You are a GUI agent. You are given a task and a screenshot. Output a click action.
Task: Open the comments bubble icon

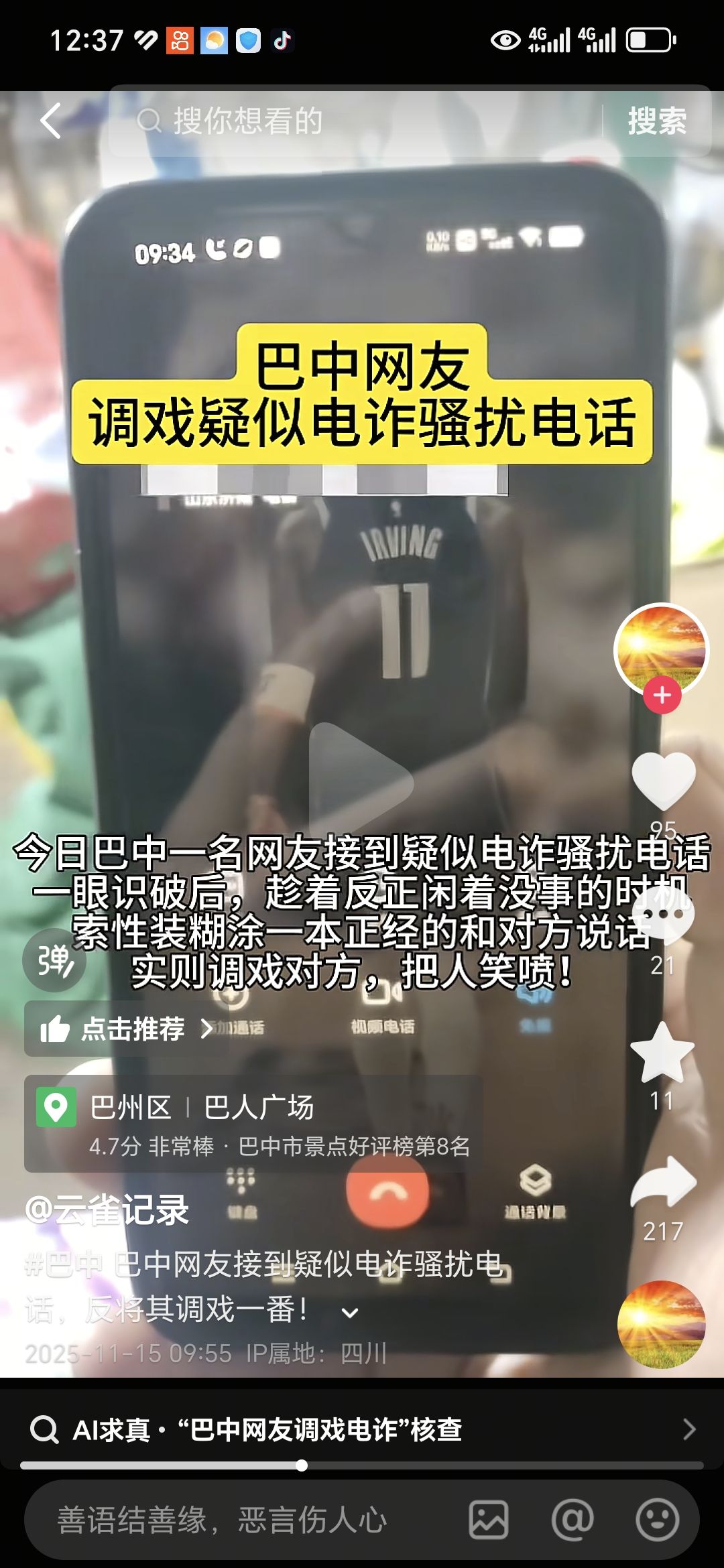[663, 915]
